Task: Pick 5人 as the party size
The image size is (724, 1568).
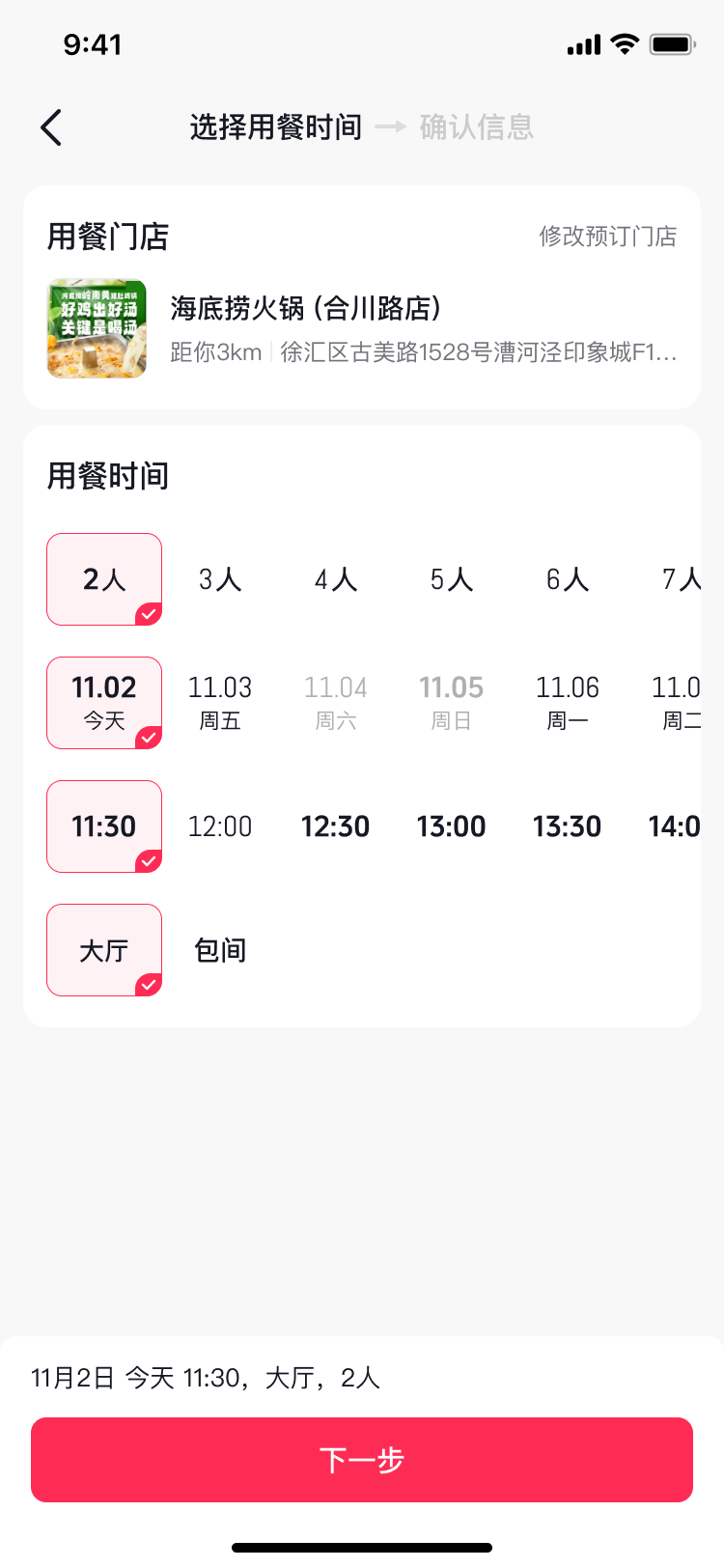Action: tap(452, 579)
